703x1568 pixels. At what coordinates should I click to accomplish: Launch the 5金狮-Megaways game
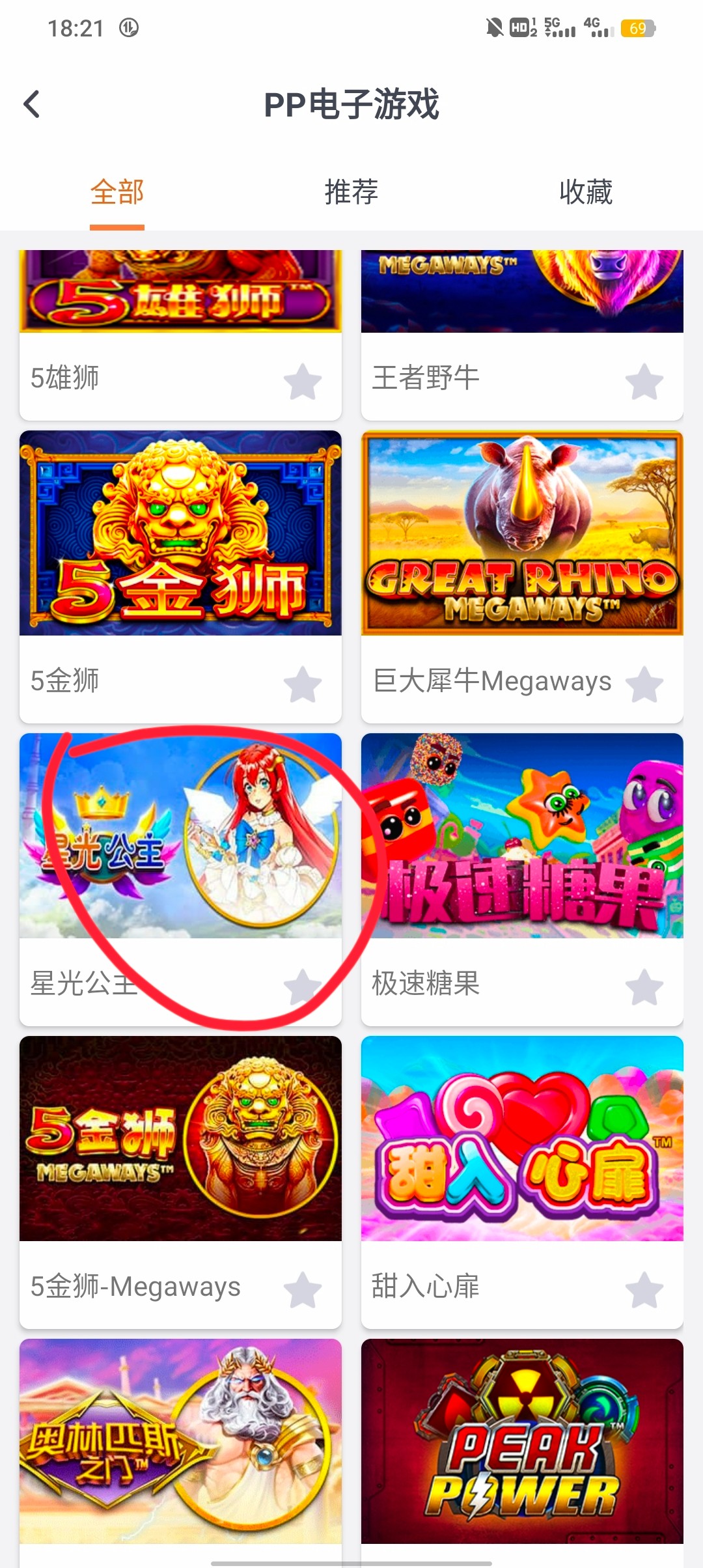tap(180, 1139)
